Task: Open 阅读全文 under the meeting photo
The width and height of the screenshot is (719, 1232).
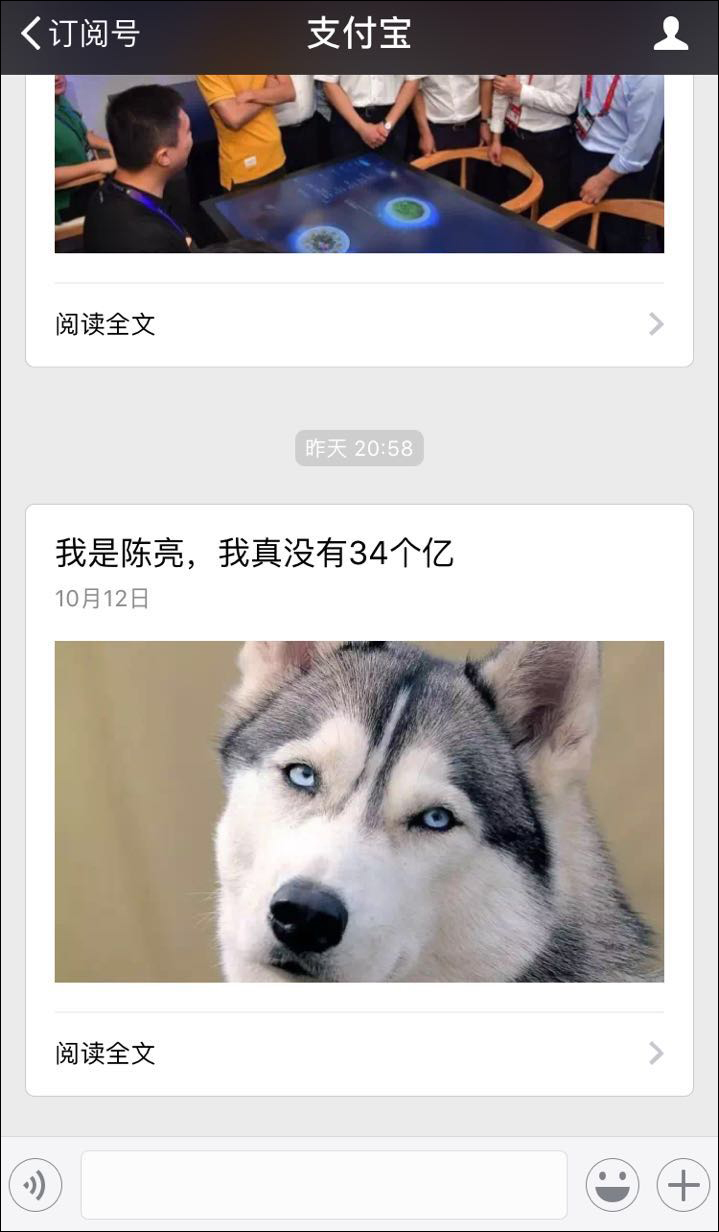Action: coord(358,324)
